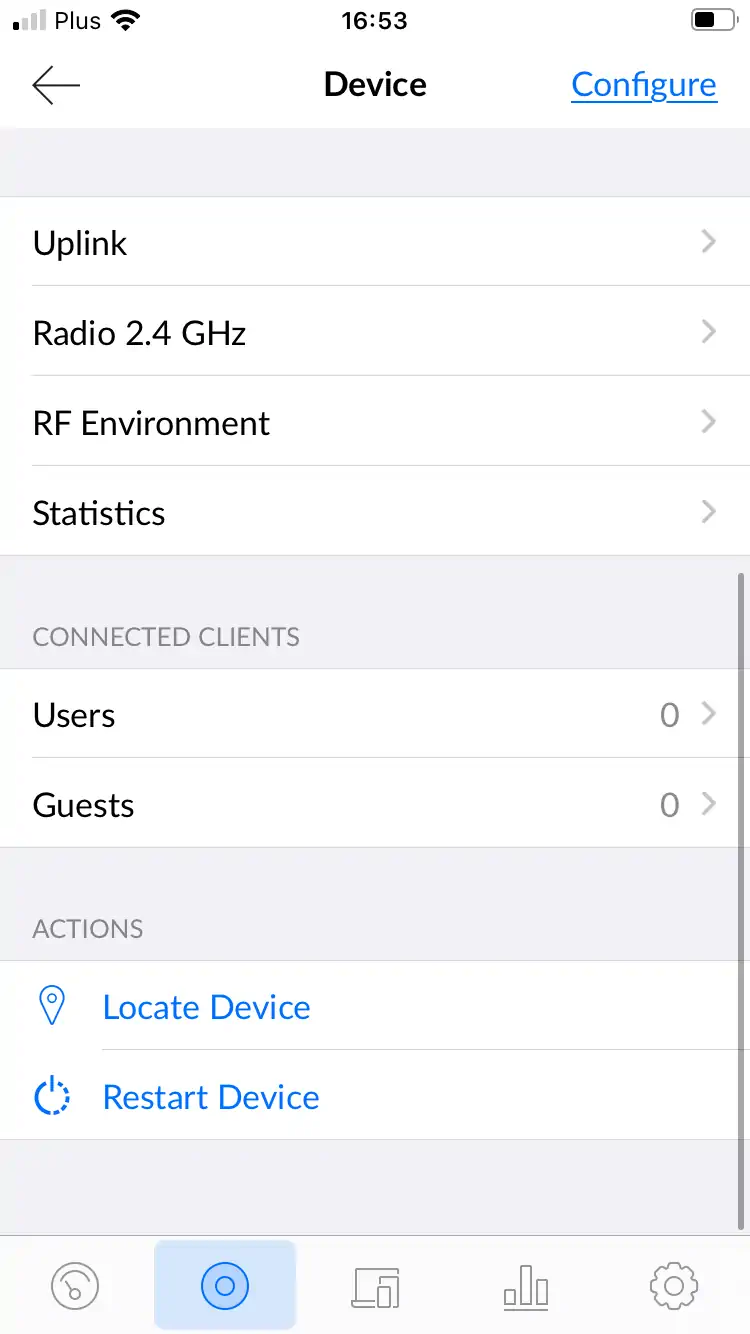
Task: Show connected Users list
Action: coord(375,714)
